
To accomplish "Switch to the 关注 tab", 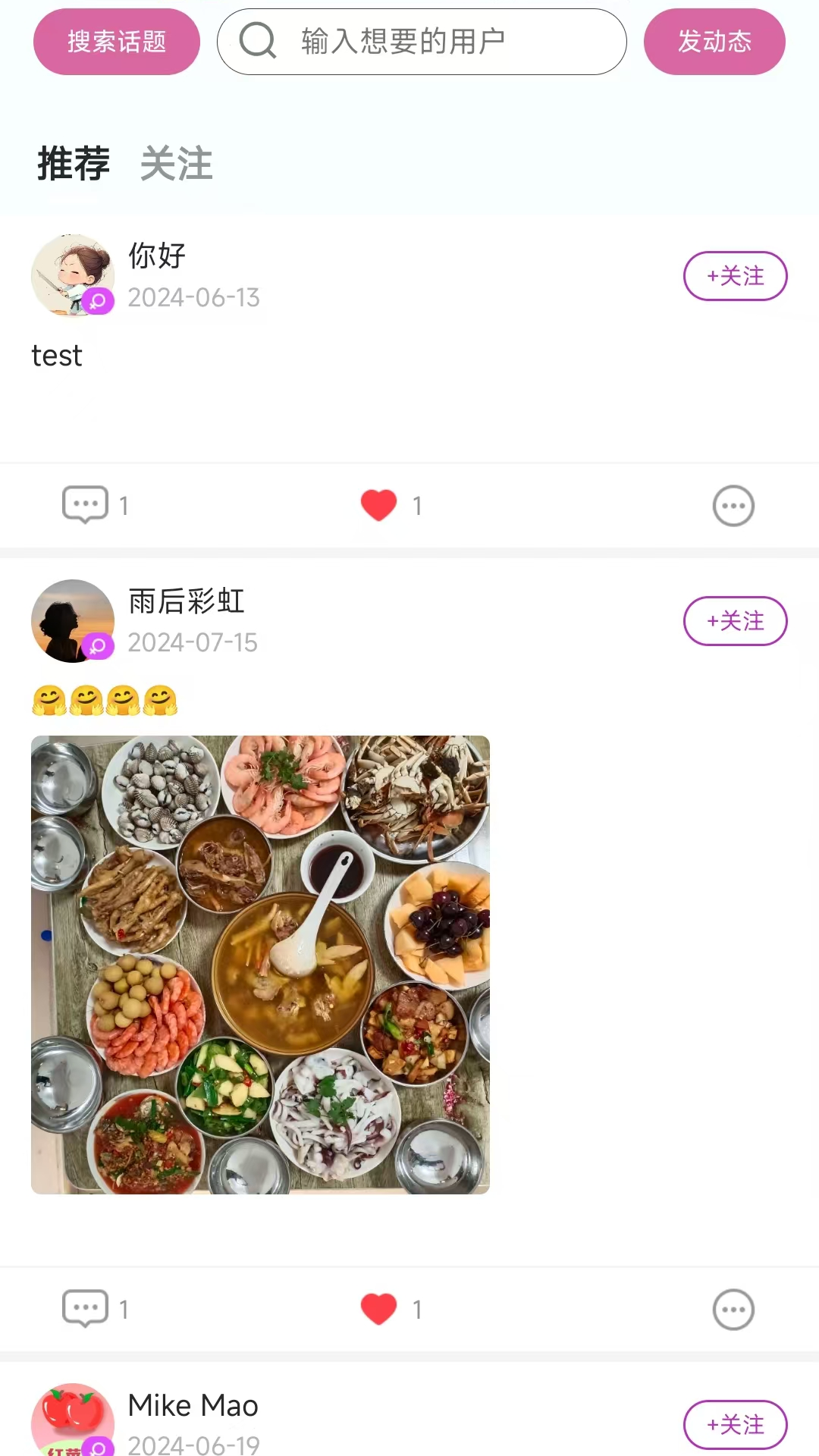I will tap(176, 164).
